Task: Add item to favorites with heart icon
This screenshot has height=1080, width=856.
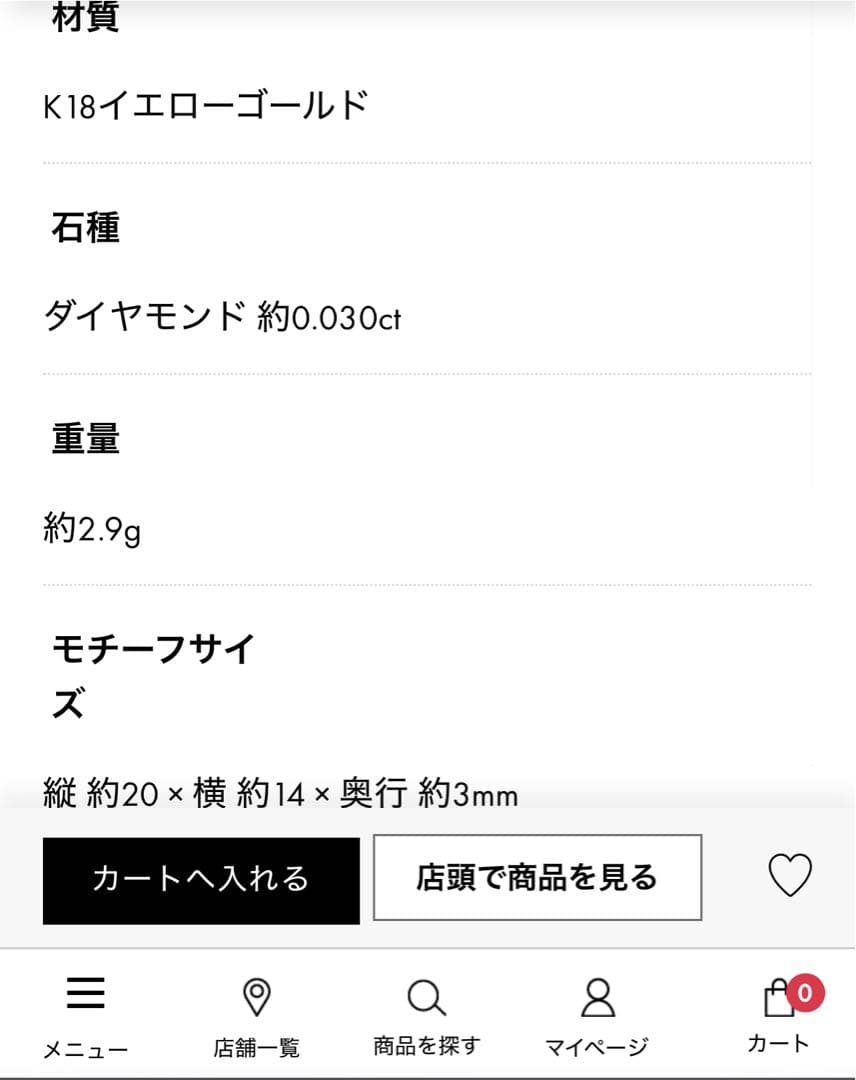Action: (x=789, y=877)
